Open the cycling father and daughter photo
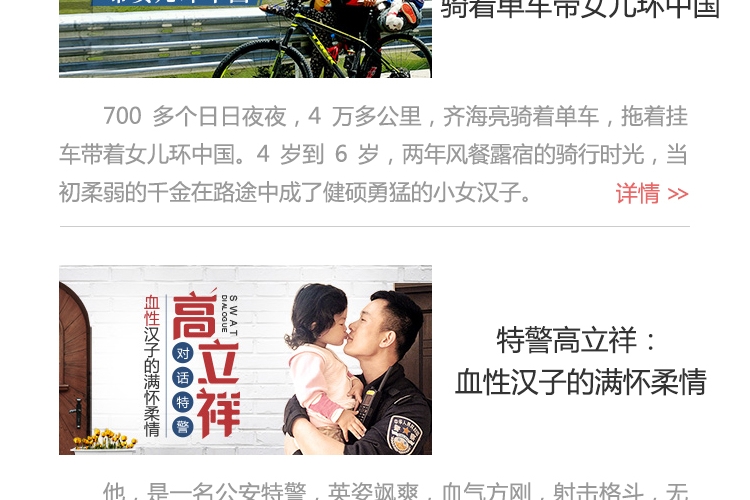 point(245,38)
